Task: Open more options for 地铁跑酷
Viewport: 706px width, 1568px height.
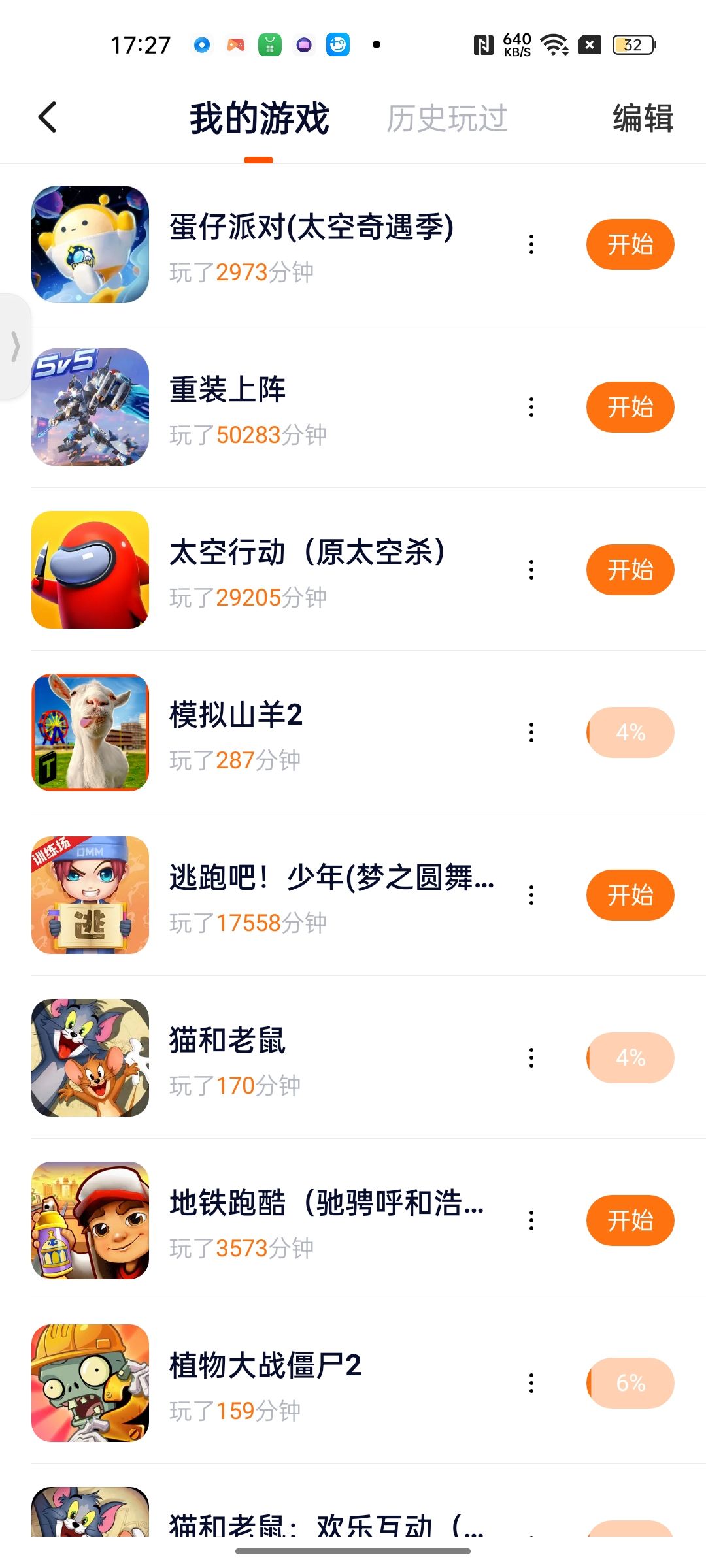Action: click(x=531, y=1220)
